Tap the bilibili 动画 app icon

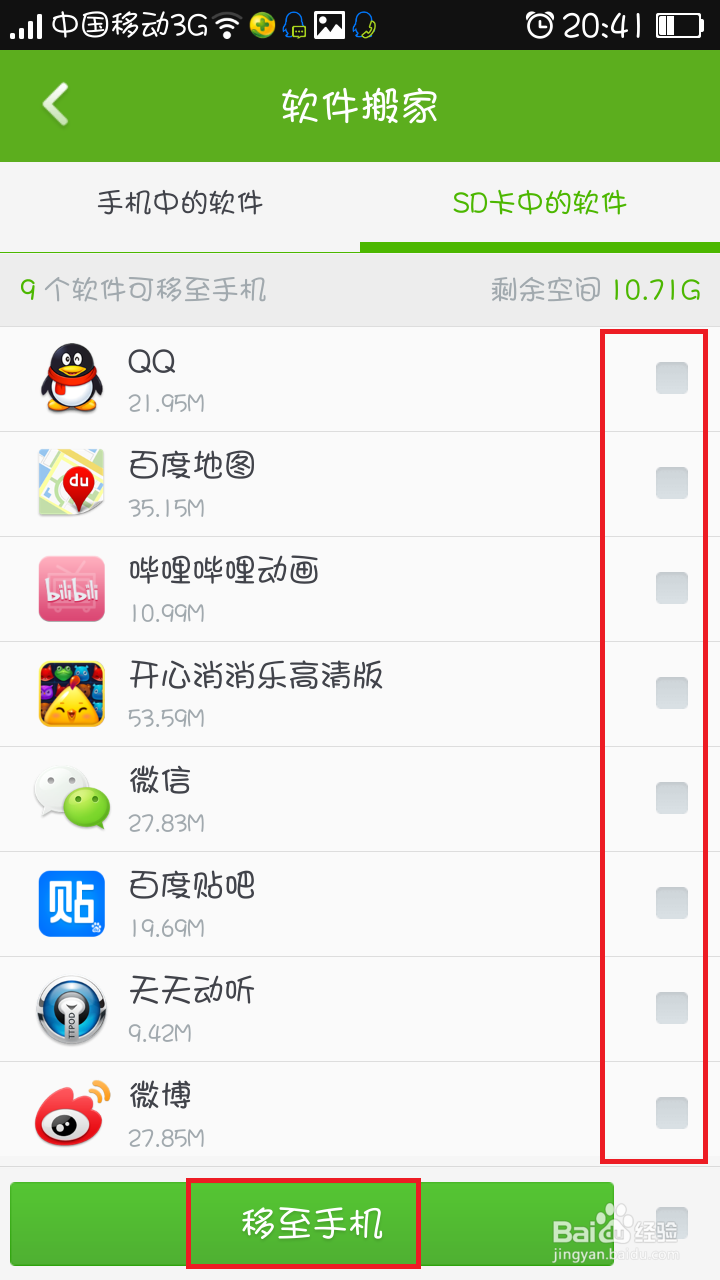[x=70, y=588]
